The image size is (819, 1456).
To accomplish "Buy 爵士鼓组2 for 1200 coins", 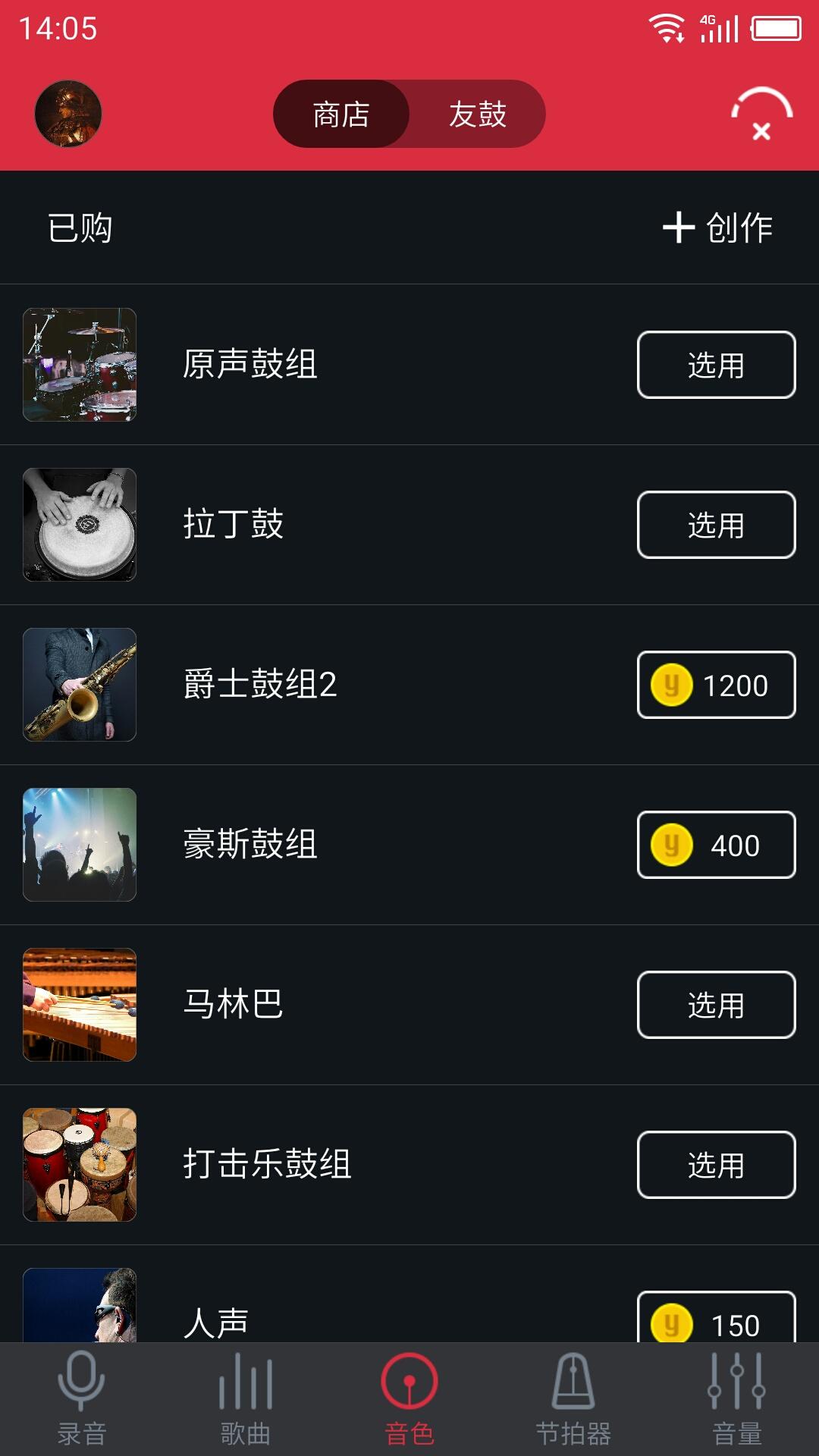I will tap(715, 685).
